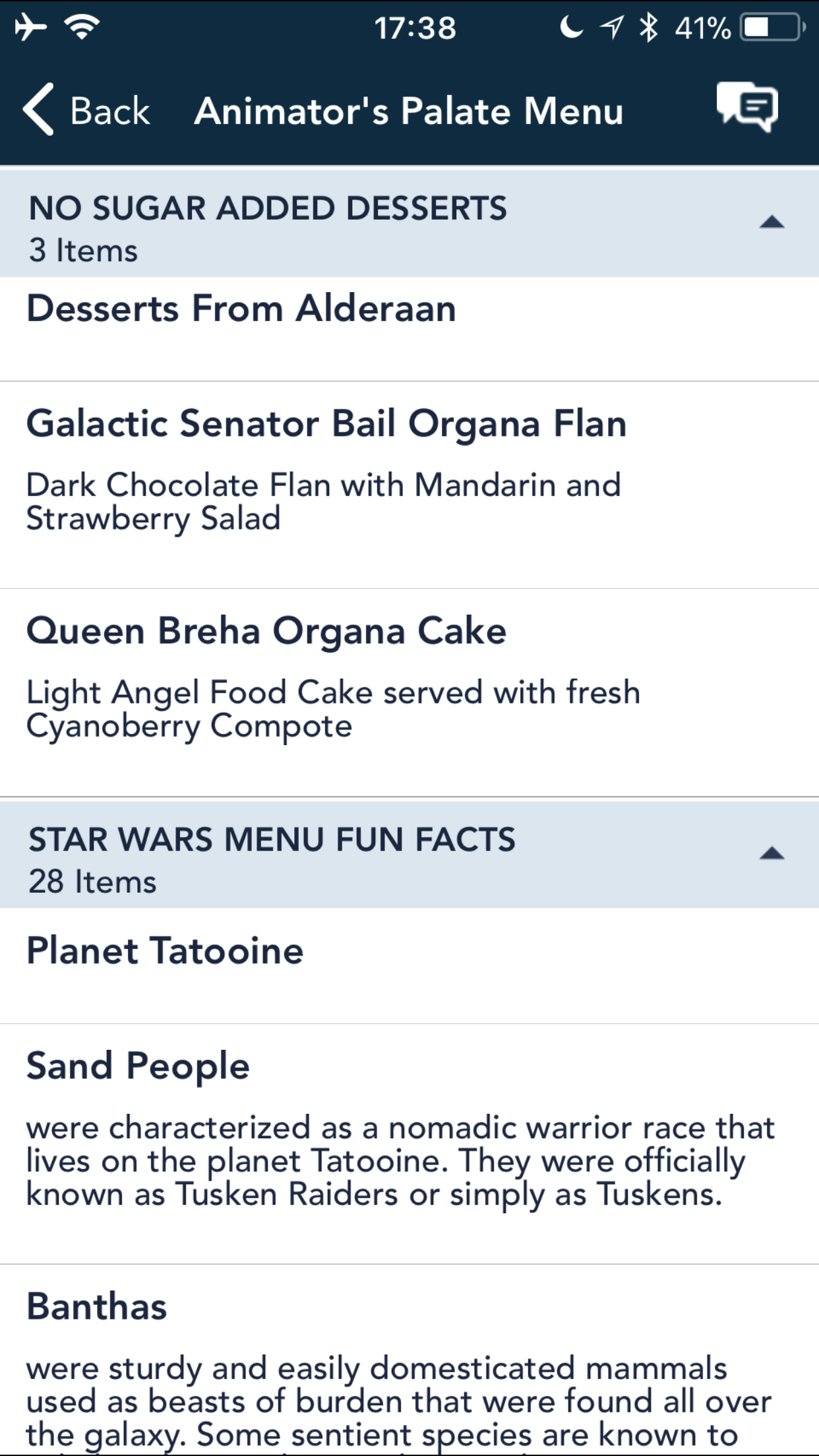
Task: Go back to the previous screen
Action: (x=86, y=110)
